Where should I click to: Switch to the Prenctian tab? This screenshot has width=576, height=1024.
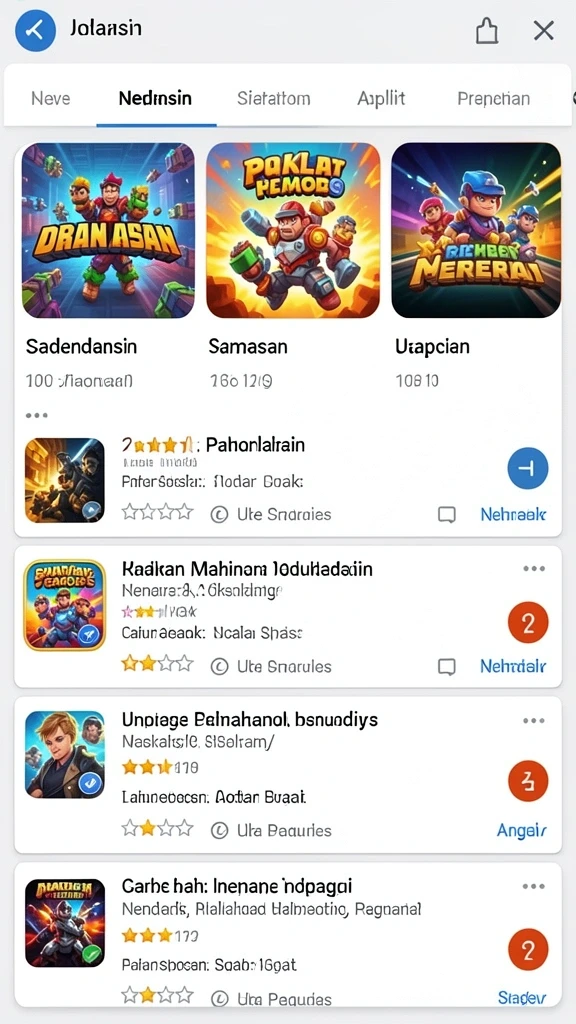tap(493, 99)
